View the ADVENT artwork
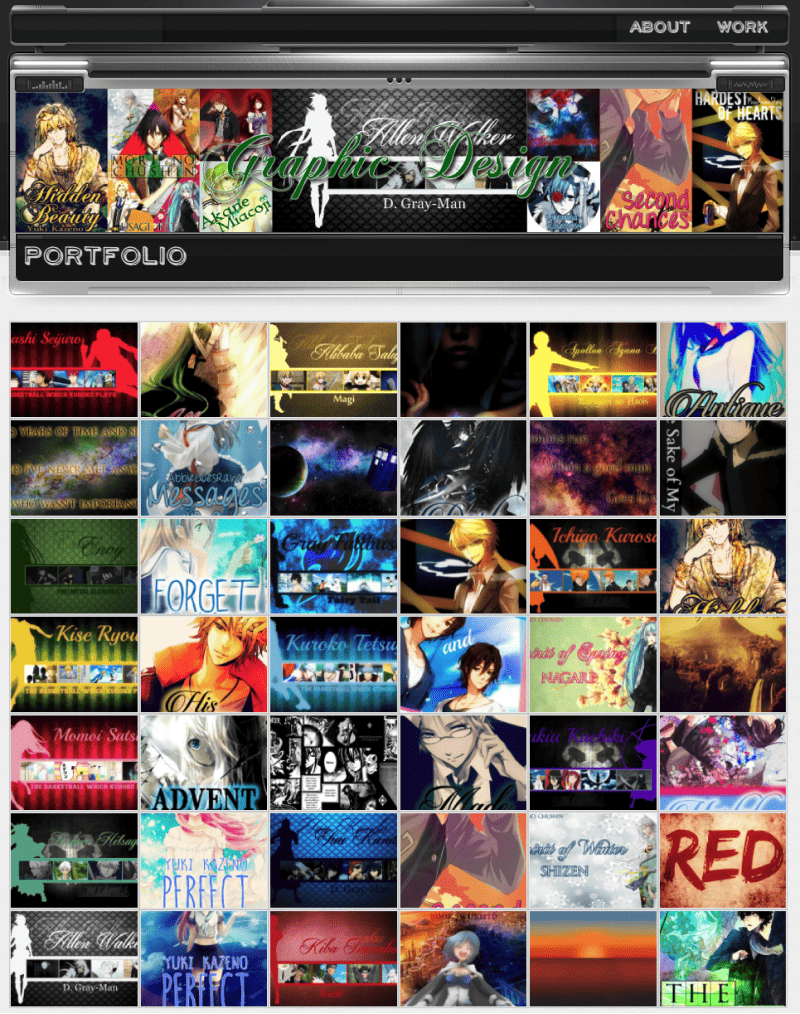This screenshot has width=800, height=1014. coord(204,761)
